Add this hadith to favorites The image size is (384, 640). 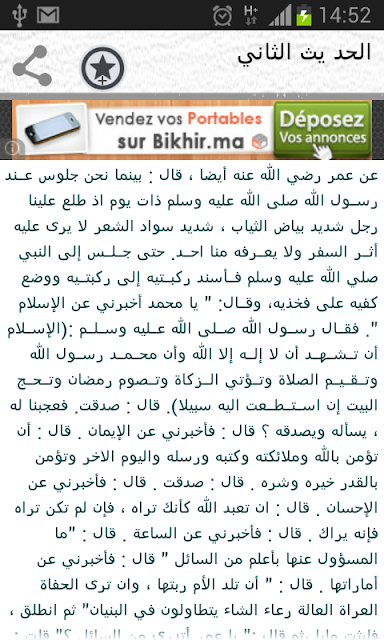tap(102, 68)
